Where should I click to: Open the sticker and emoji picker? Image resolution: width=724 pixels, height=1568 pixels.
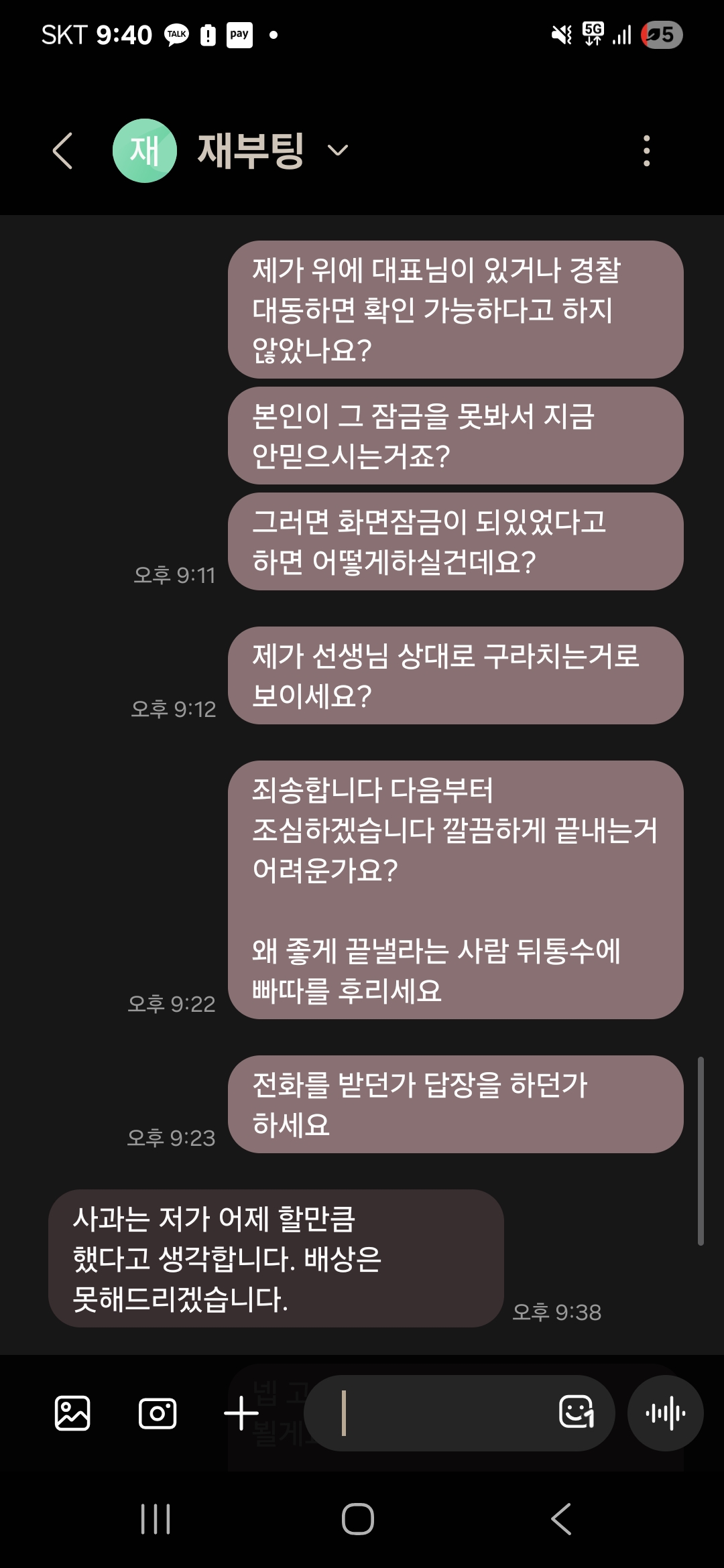(x=577, y=1413)
